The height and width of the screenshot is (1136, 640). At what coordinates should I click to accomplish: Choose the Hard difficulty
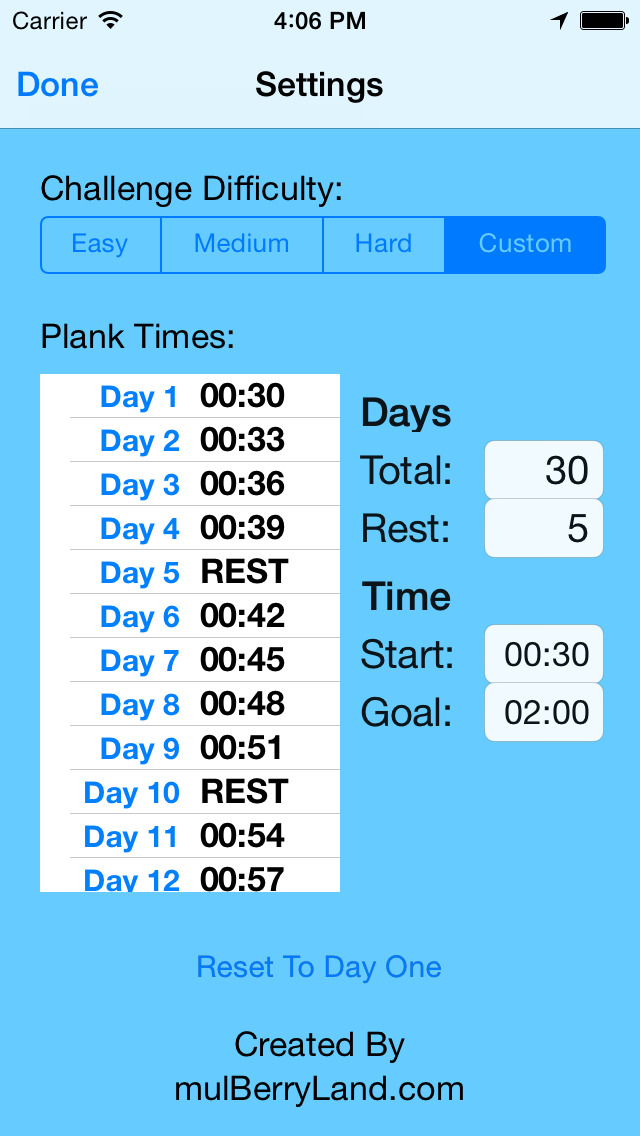[383, 244]
